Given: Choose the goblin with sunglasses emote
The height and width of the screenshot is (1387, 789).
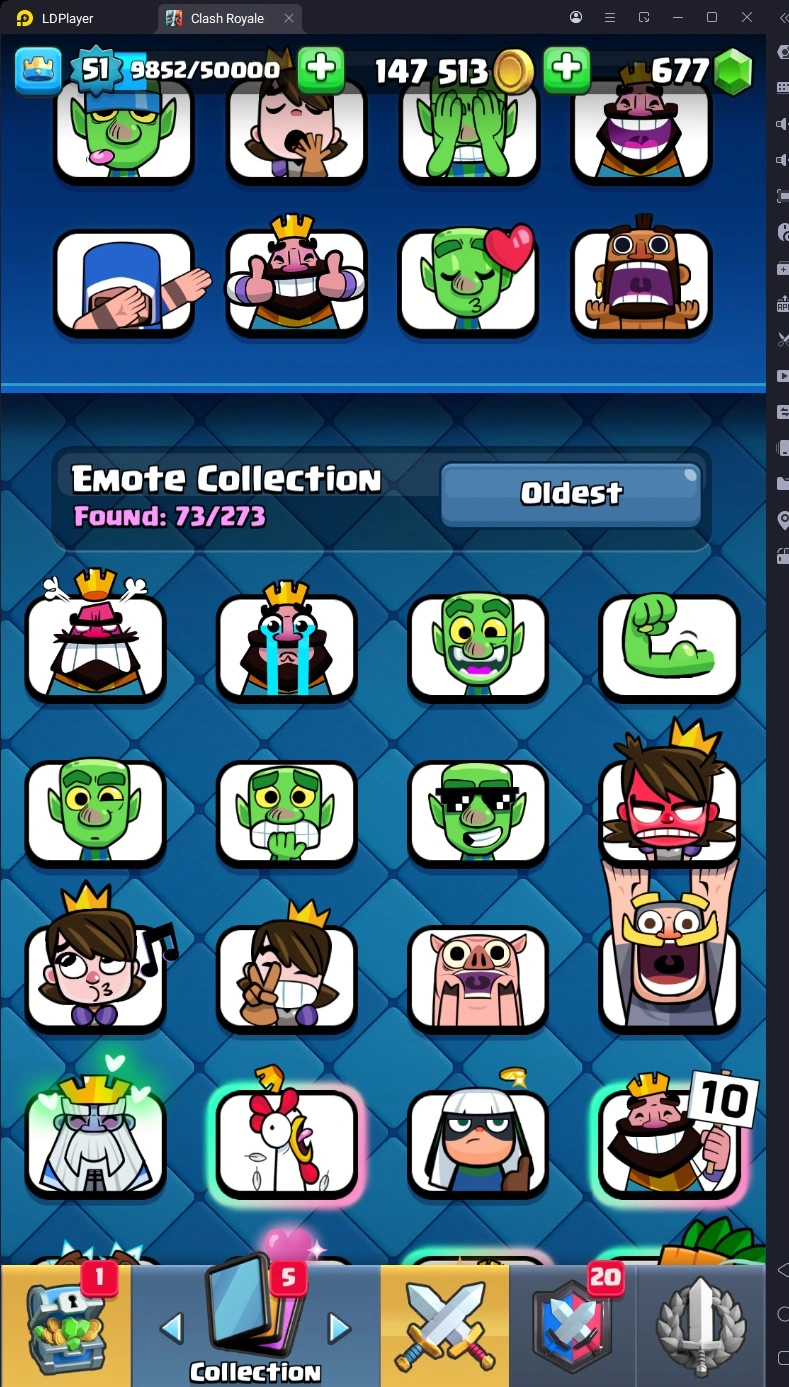Looking at the screenshot, I should (x=478, y=812).
